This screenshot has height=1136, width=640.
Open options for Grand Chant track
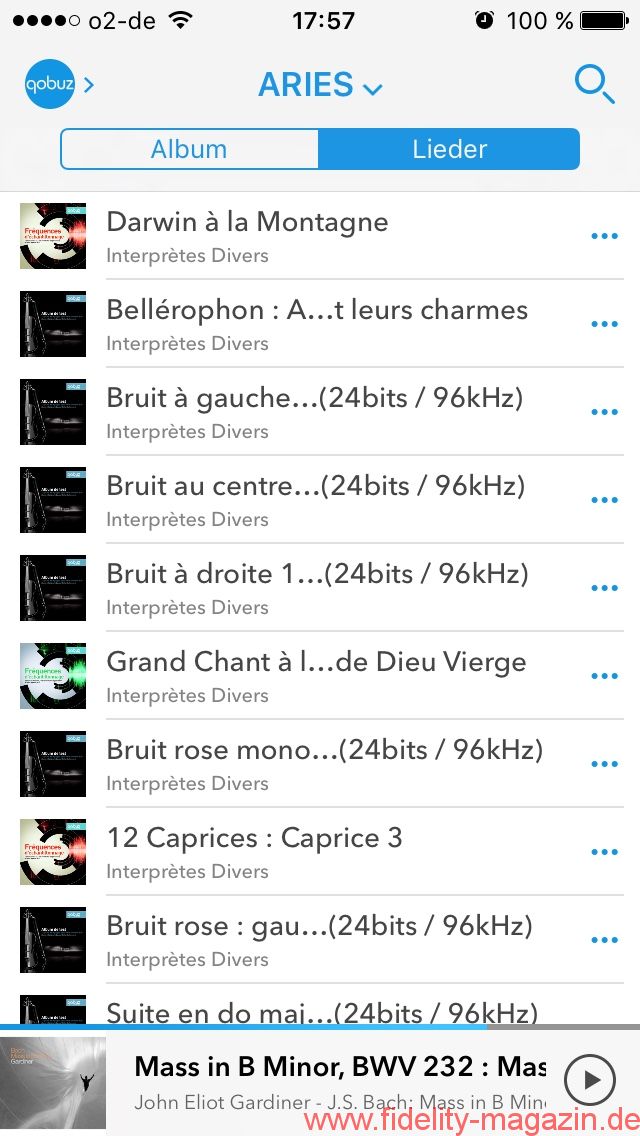tap(604, 676)
